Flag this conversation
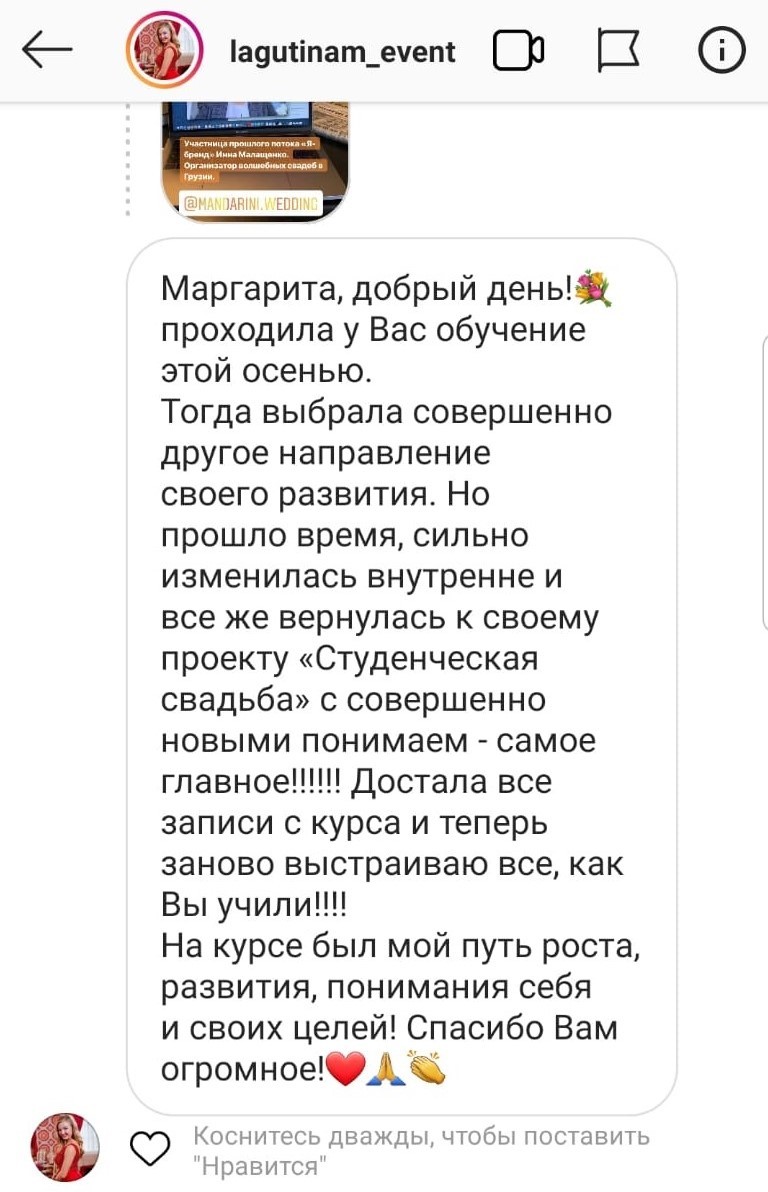This screenshot has height=1192, width=768. click(x=618, y=51)
